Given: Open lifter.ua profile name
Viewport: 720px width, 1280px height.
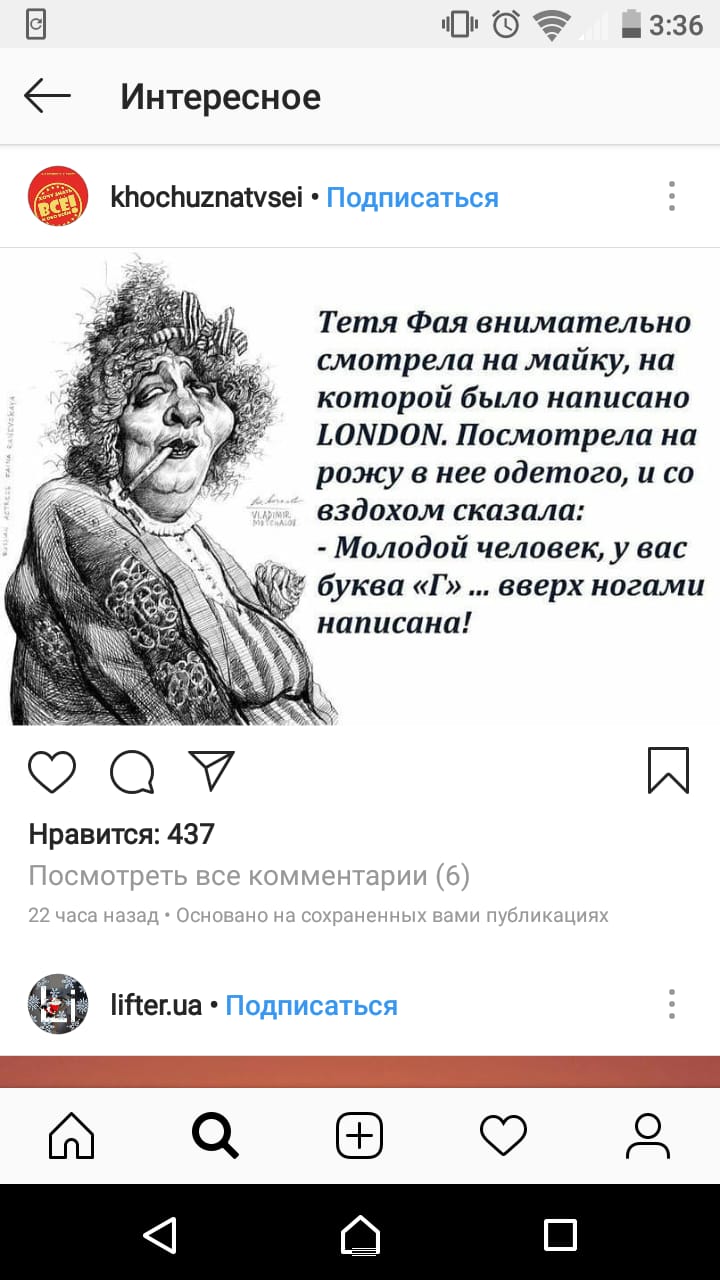Looking at the screenshot, I should [156, 1004].
